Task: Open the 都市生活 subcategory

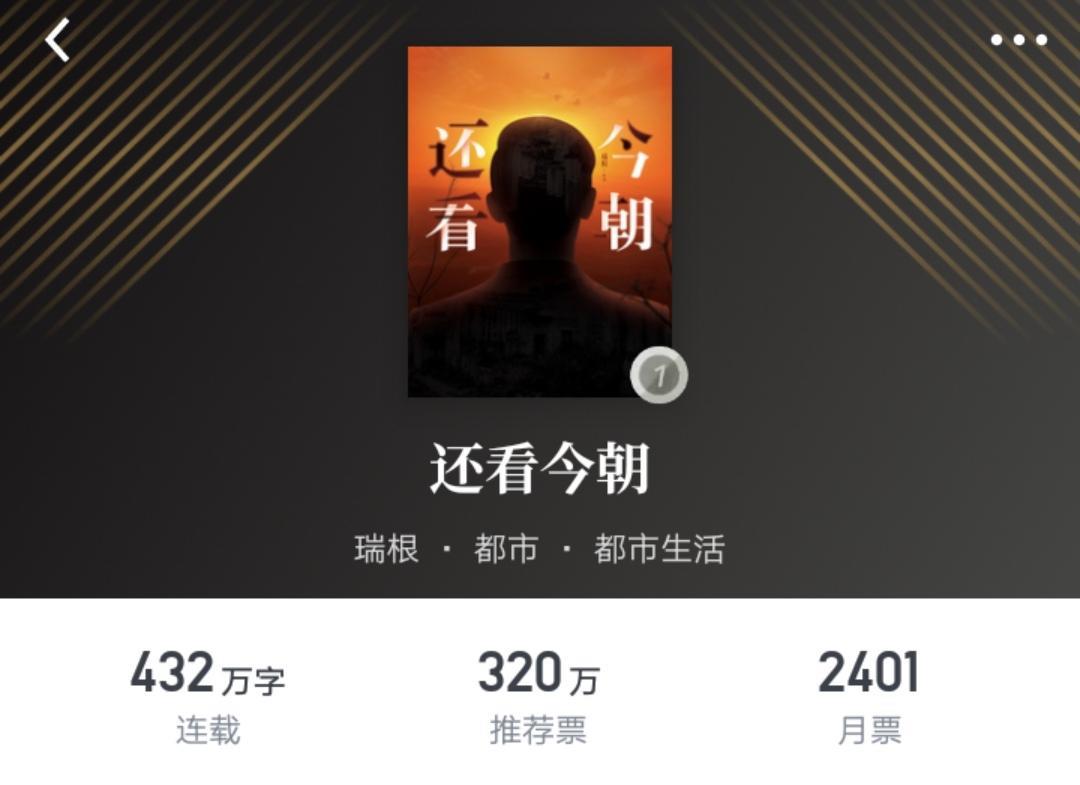Action: (x=659, y=549)
